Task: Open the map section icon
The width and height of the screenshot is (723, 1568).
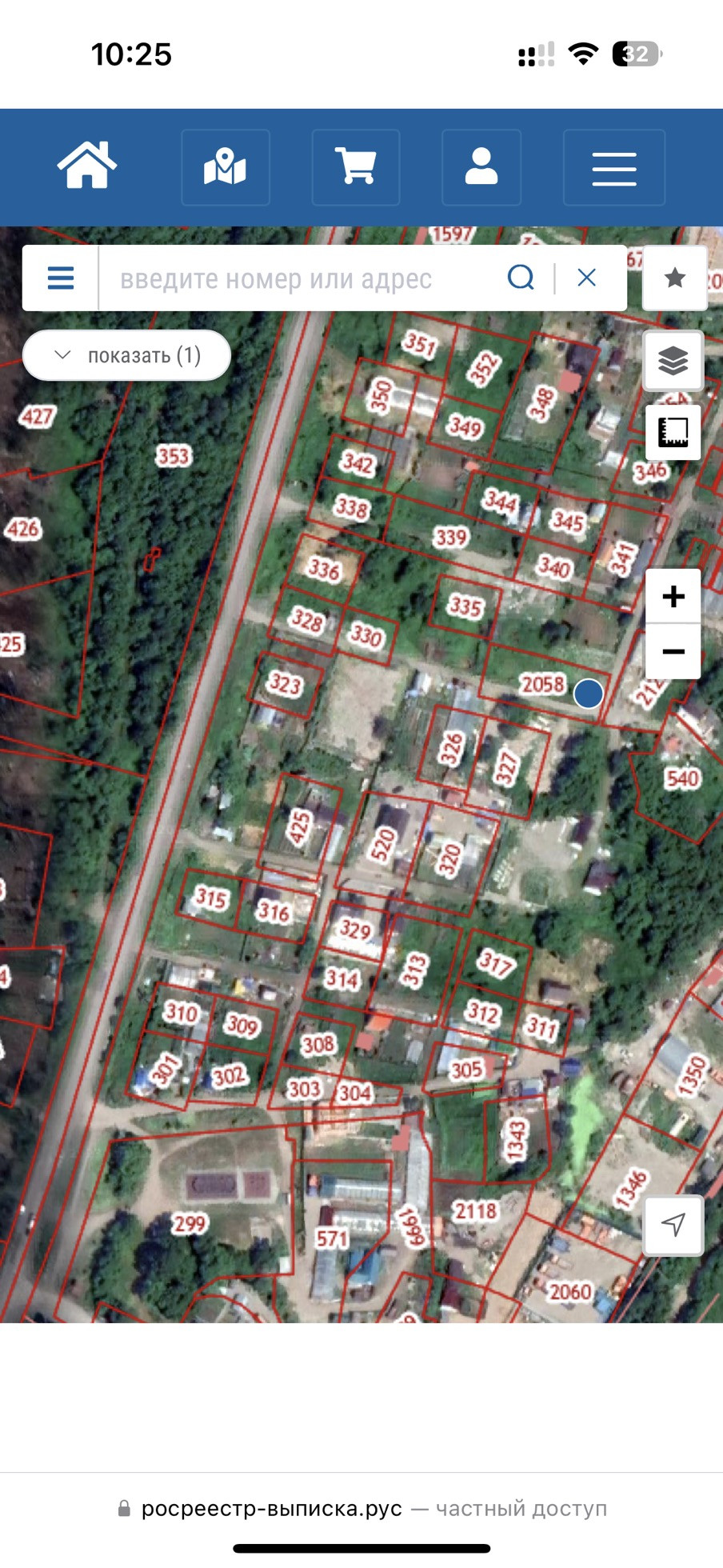Action: click(x=225, y=167)
